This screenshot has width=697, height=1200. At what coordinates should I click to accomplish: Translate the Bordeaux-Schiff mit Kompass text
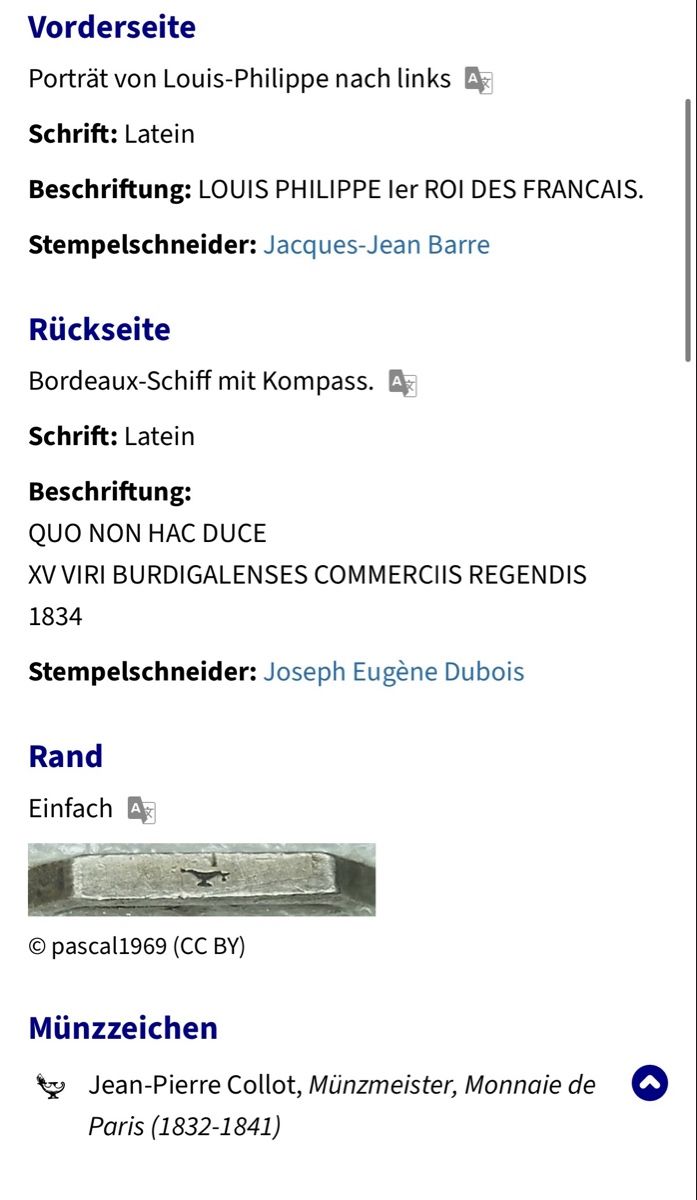click(403, 383)
